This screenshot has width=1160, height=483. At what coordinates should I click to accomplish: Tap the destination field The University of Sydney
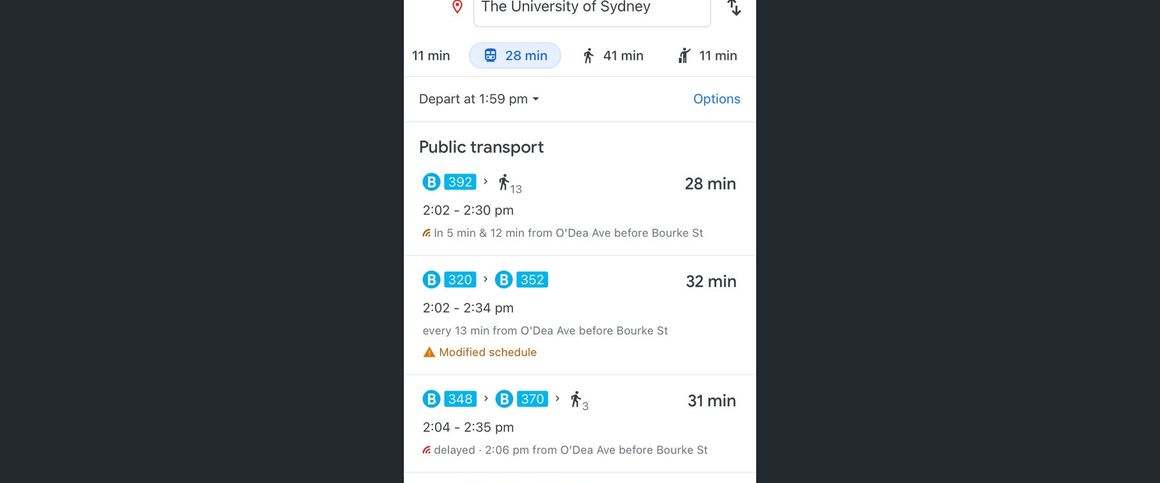pos(591,8)
